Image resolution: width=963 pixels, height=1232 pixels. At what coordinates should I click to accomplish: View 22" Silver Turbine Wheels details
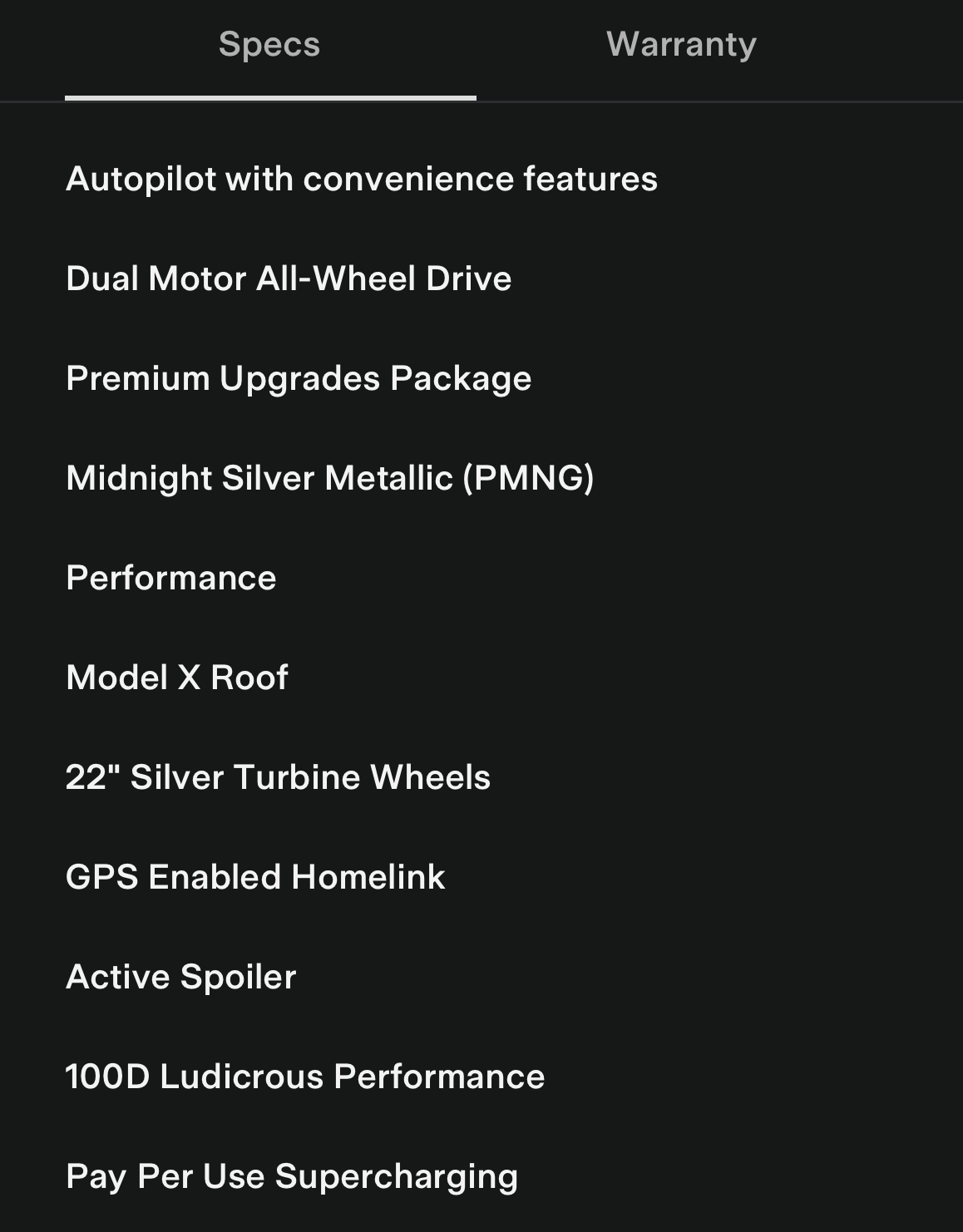click(x=279, y=776)
